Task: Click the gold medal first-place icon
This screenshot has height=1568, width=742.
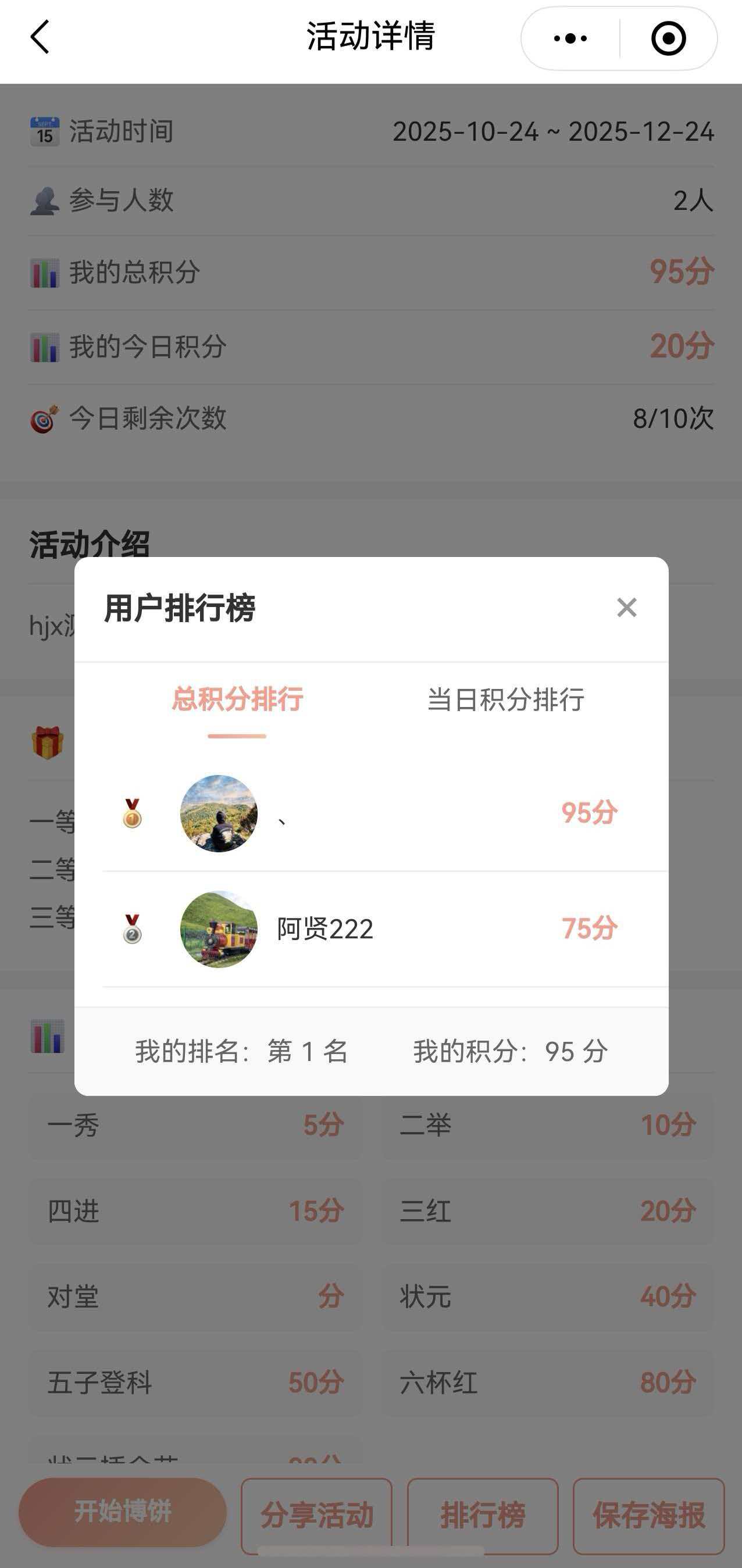Action: (131, 813)
